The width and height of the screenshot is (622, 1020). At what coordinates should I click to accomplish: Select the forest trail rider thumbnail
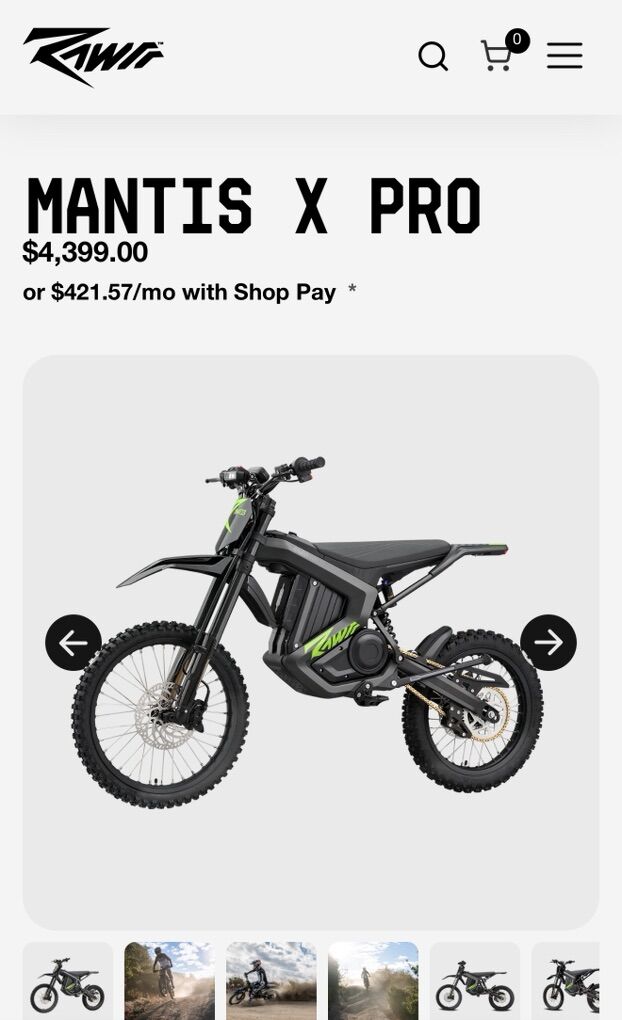170,980
